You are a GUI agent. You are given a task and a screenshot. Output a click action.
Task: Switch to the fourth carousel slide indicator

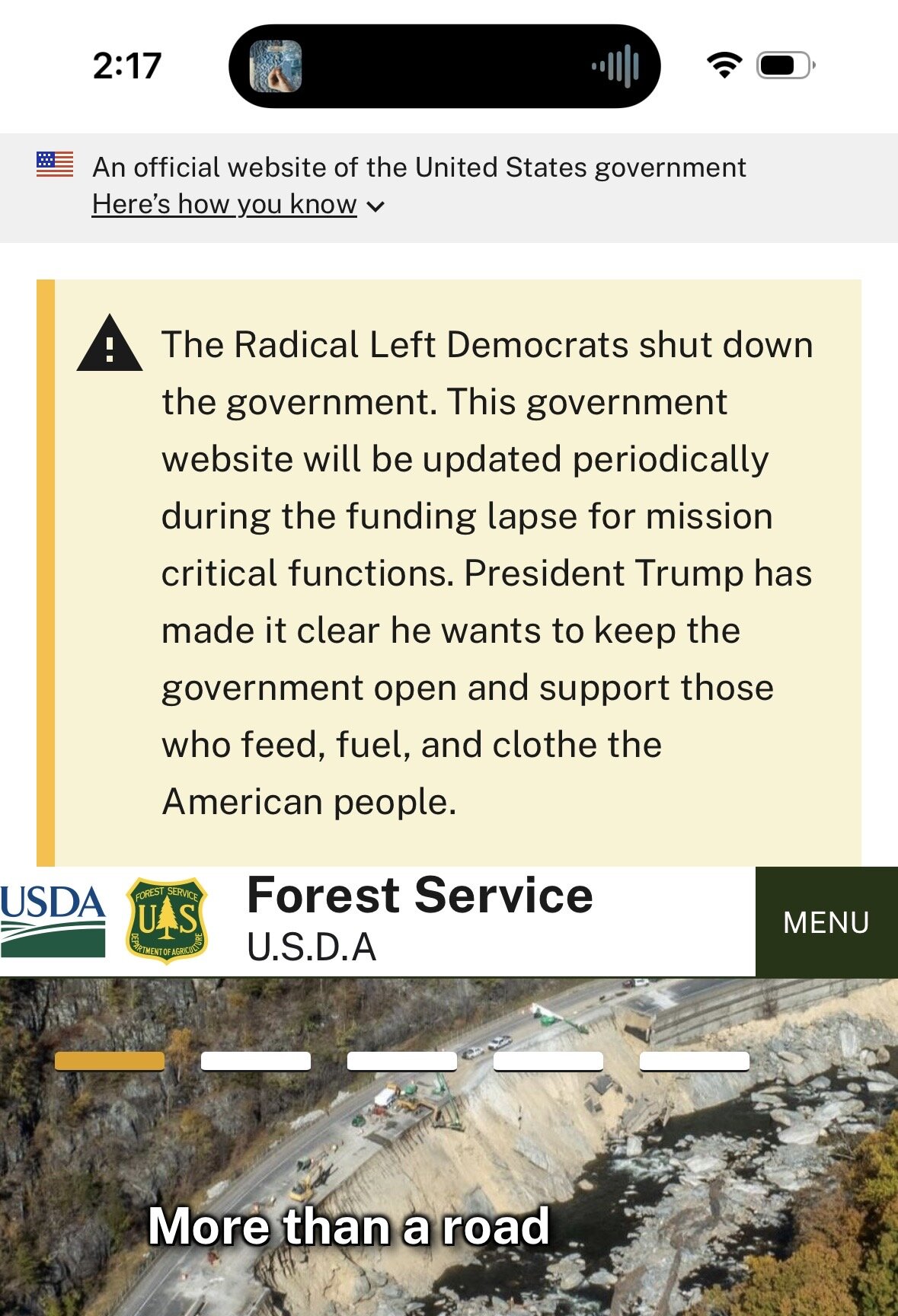coord(548,1061)
